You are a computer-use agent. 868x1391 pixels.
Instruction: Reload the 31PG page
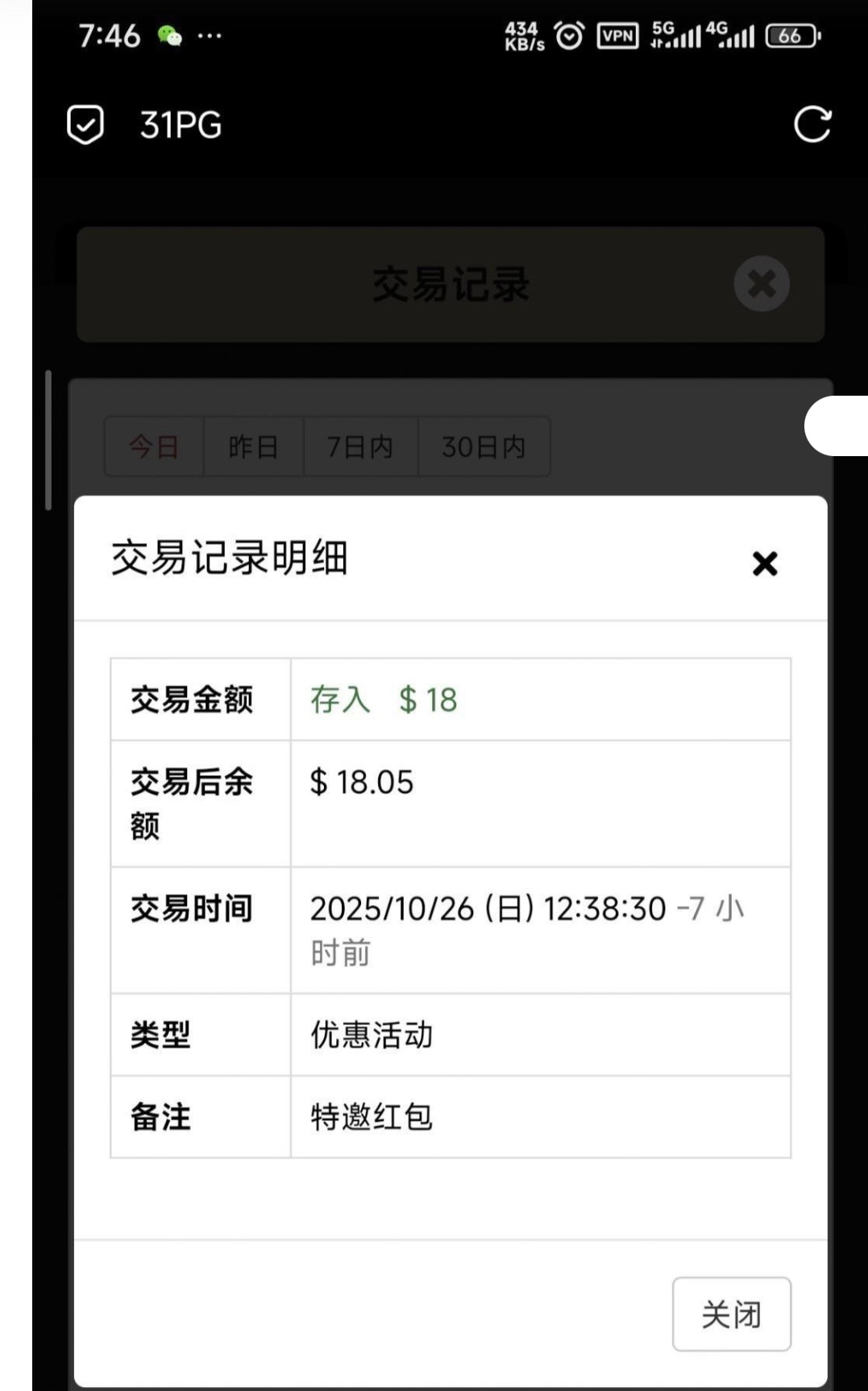coord(812,125)
